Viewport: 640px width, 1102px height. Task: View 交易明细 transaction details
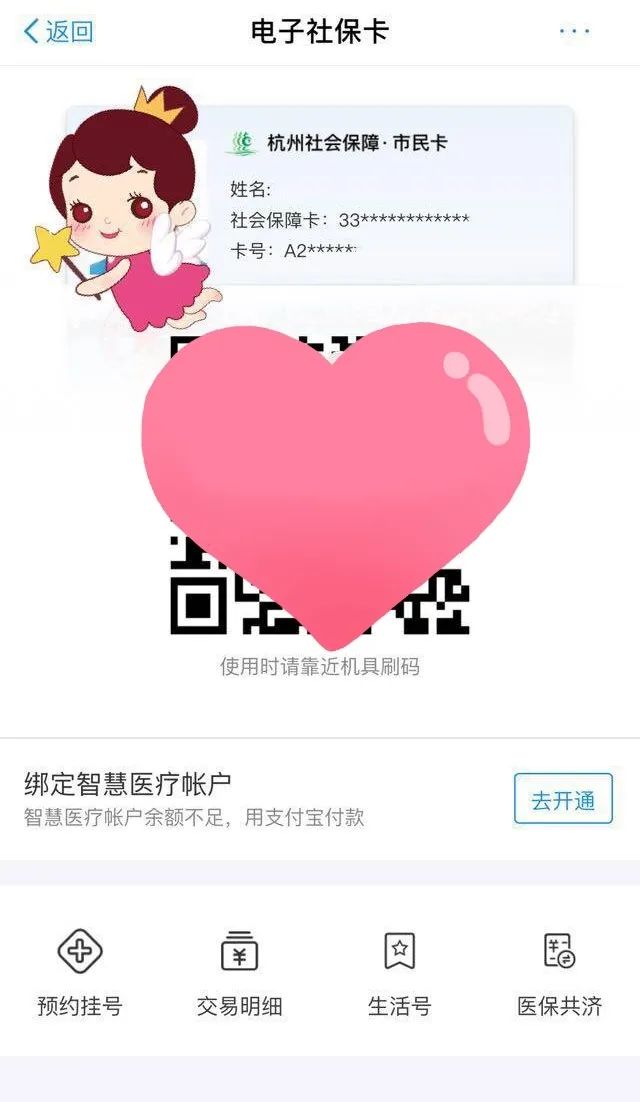(x=239, y=971)
